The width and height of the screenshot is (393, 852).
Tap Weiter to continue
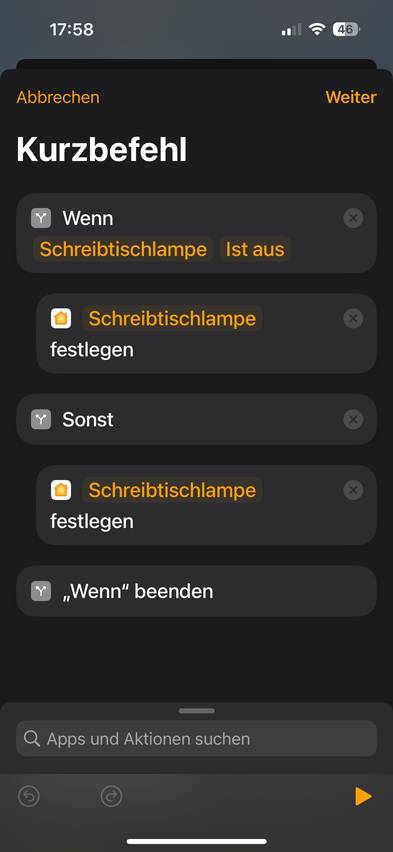pos(351,97)
